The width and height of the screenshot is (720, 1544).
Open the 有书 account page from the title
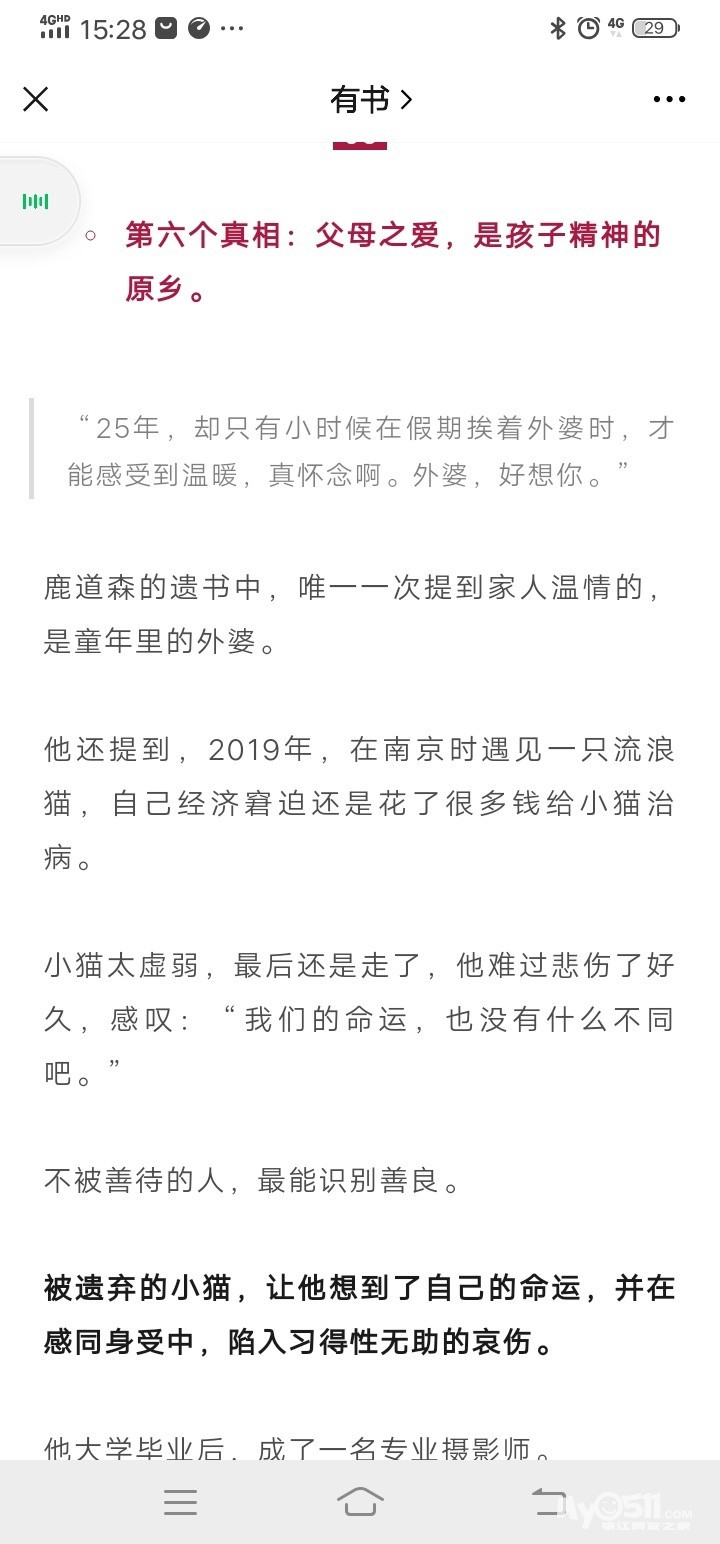point(371,99)
